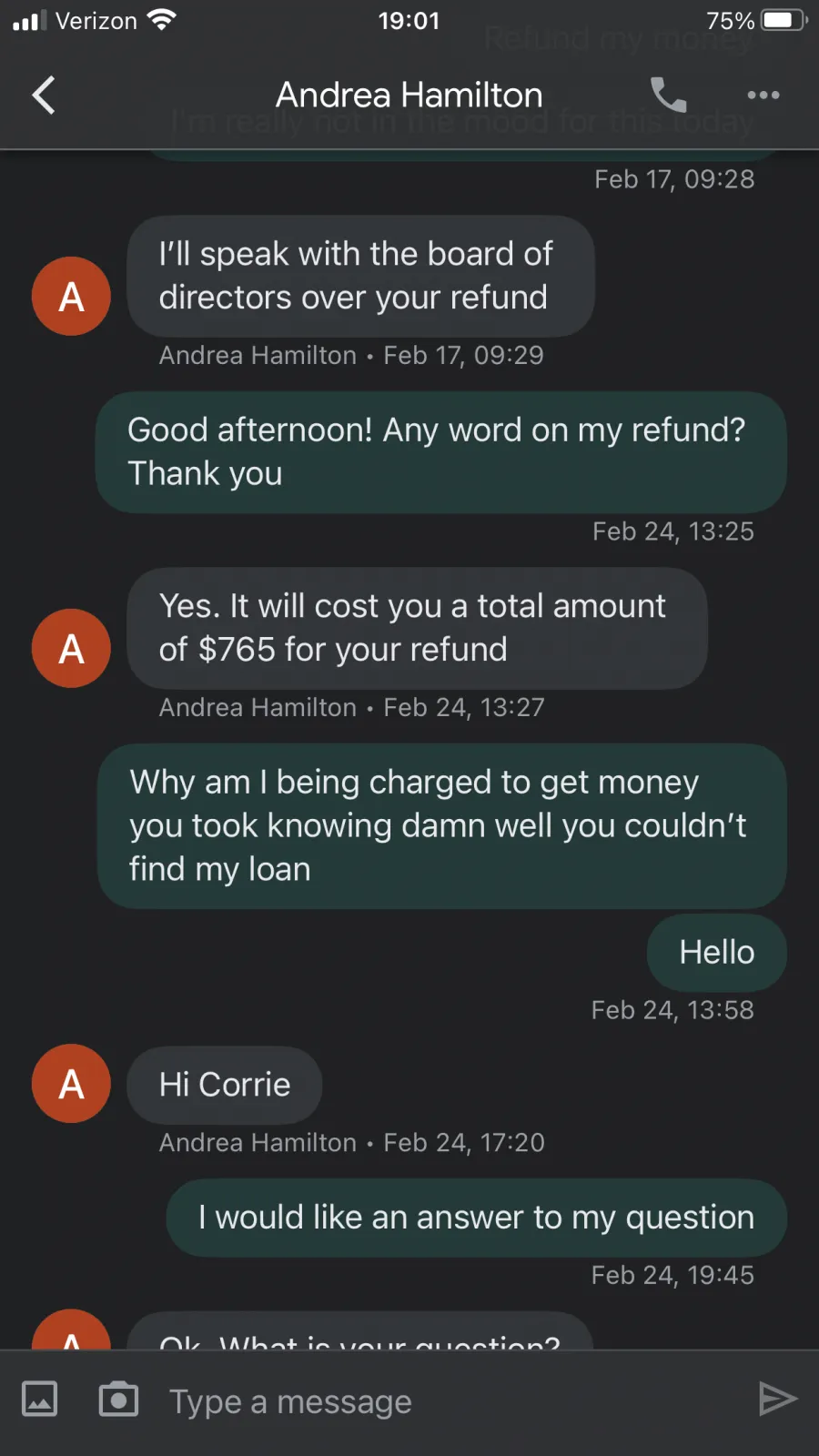Open the three-dot overflow menu
The height and width of the screenshot is (1456, 819).
(763, 95)
